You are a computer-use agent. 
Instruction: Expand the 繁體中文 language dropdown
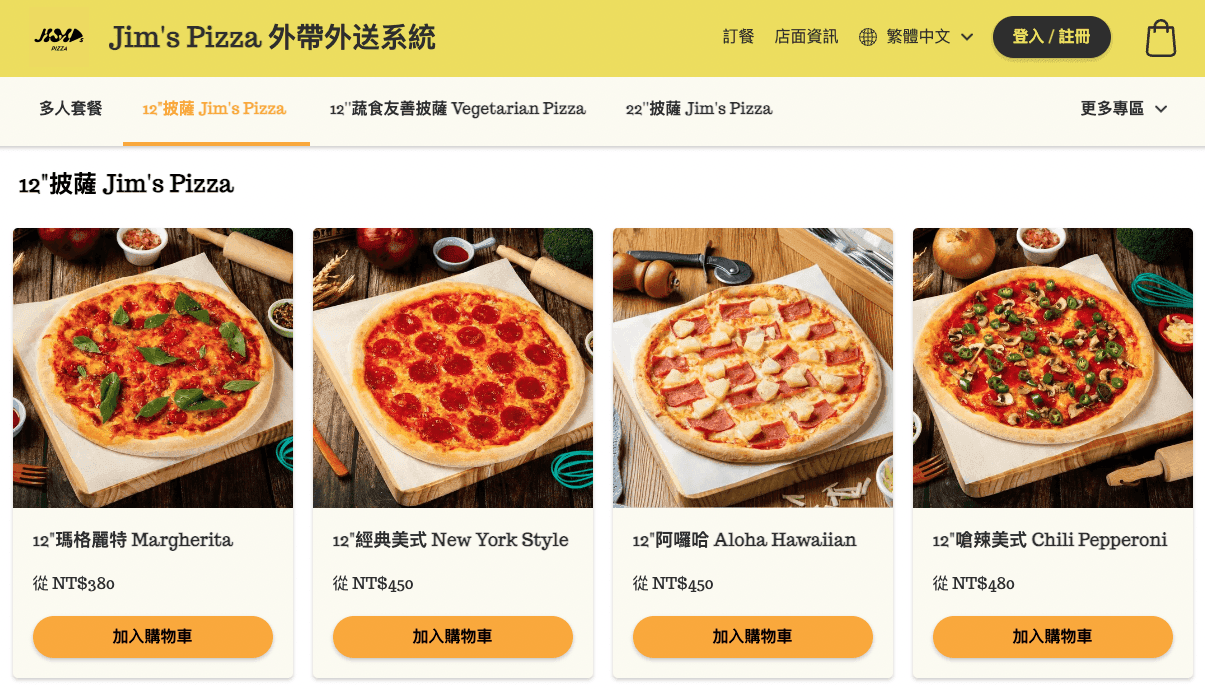click(916, 37)
